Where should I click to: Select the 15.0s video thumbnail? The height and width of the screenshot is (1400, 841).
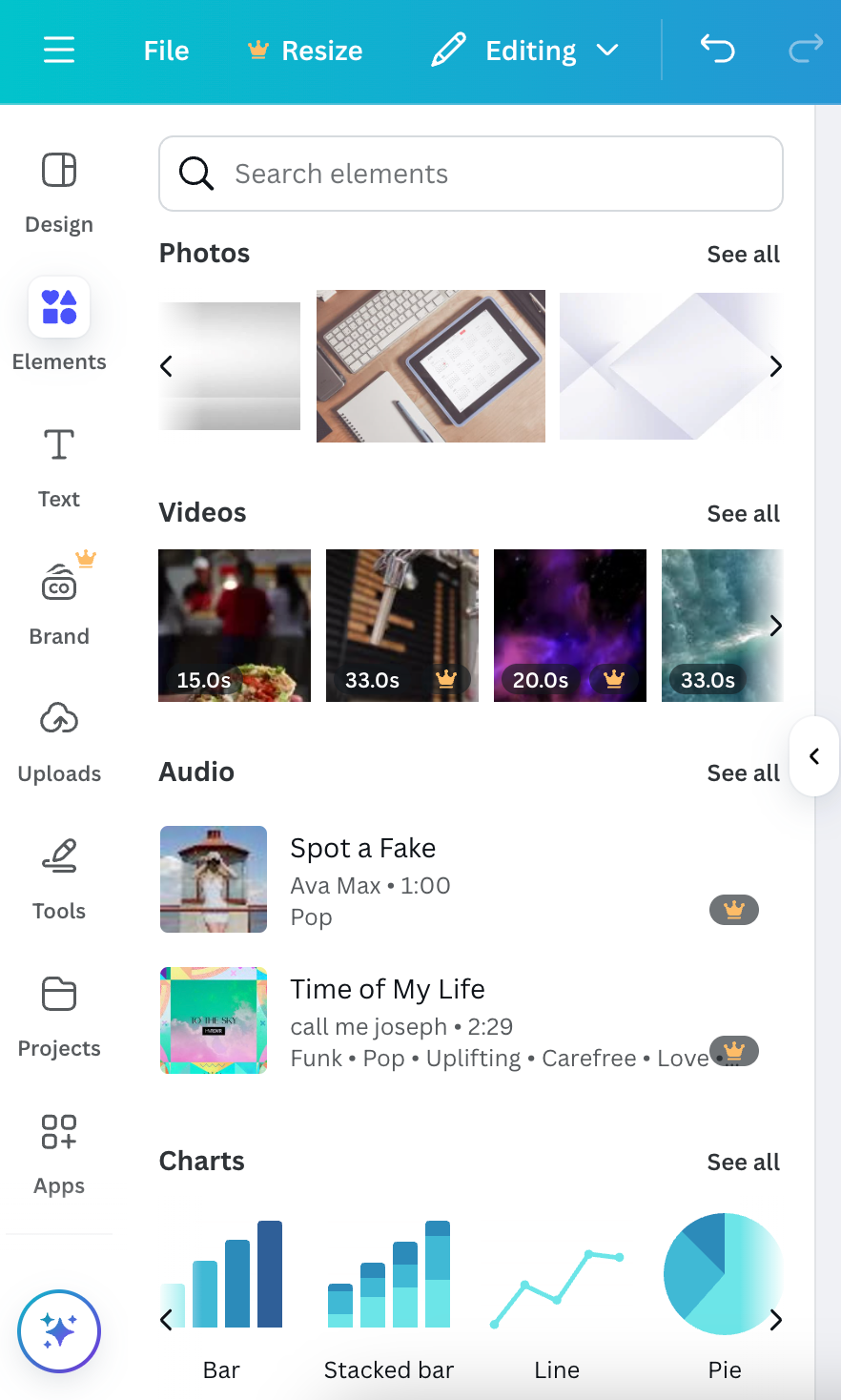[235, 626]
